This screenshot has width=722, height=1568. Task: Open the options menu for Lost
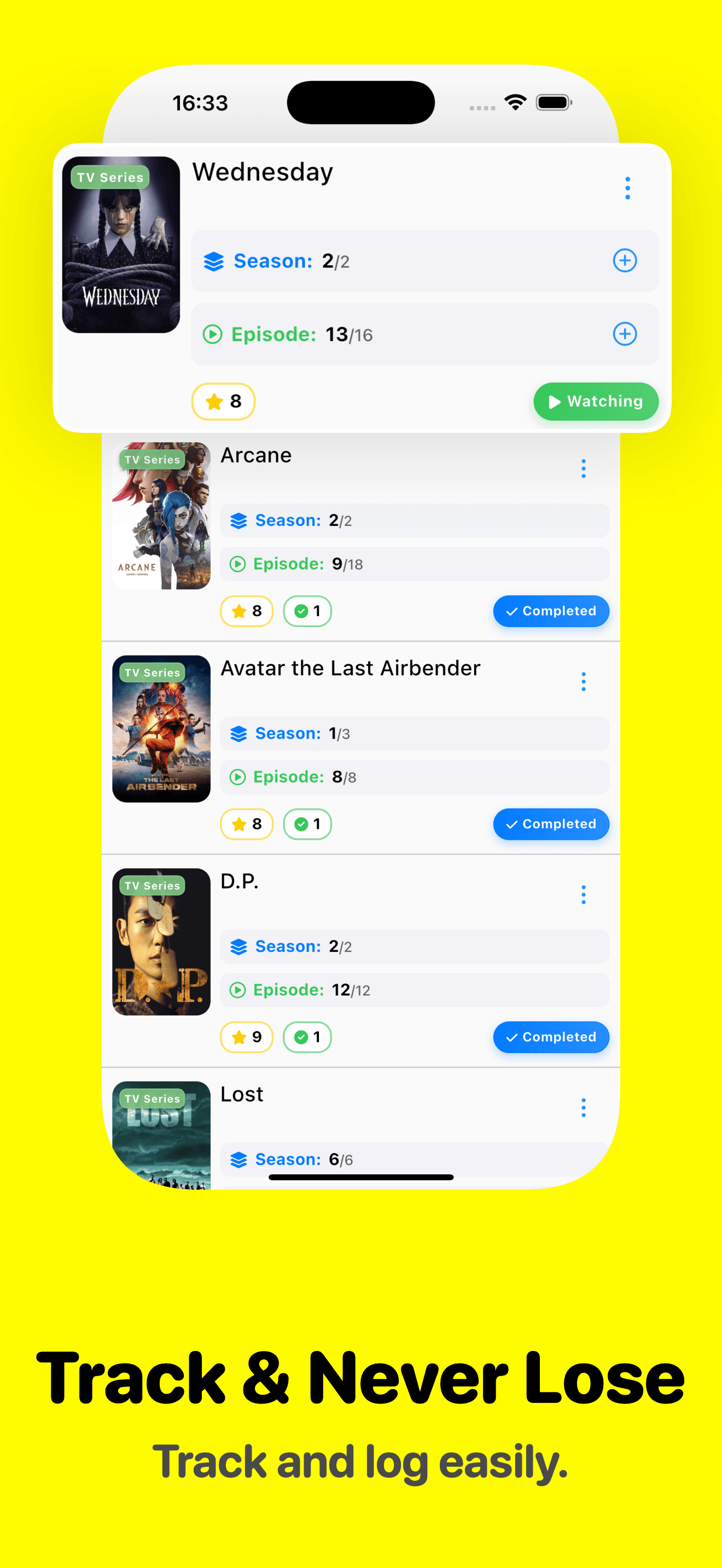583,1108
